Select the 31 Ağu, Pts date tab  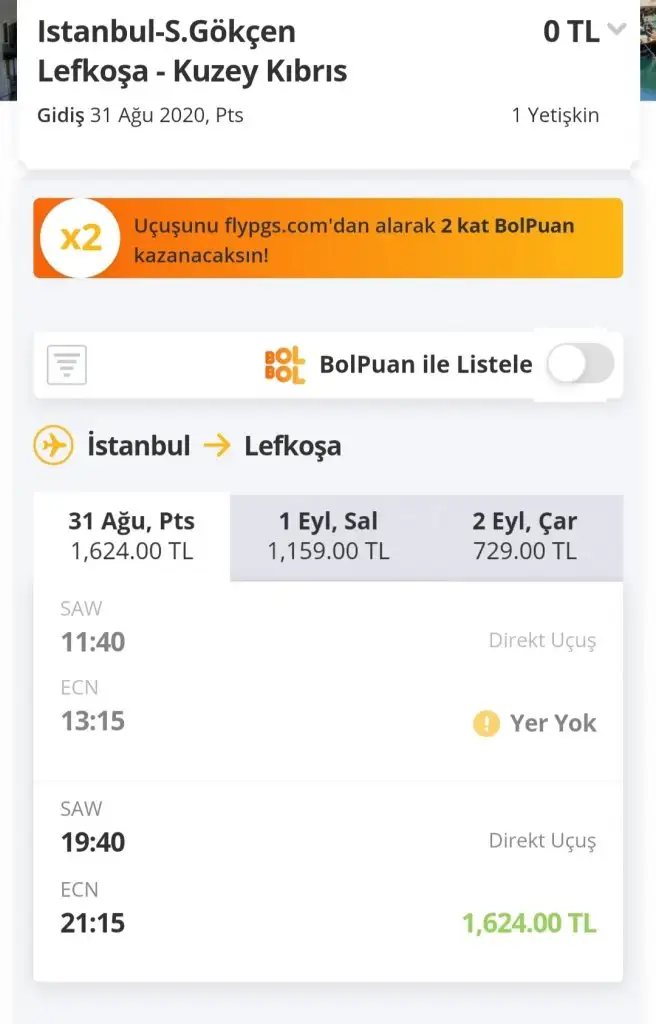(132, 536)
